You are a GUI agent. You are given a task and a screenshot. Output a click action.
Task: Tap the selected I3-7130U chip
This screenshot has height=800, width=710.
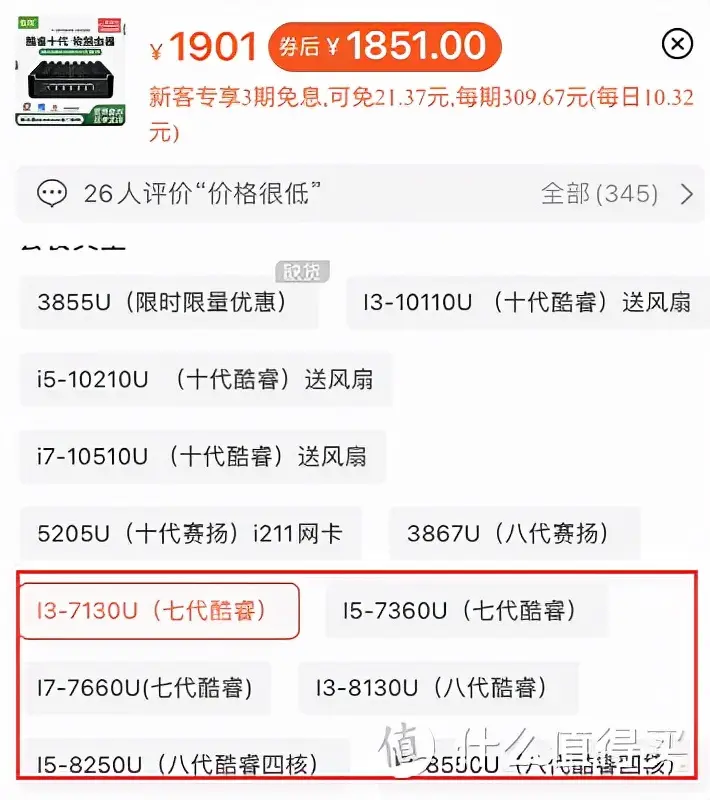pos(160,611)
